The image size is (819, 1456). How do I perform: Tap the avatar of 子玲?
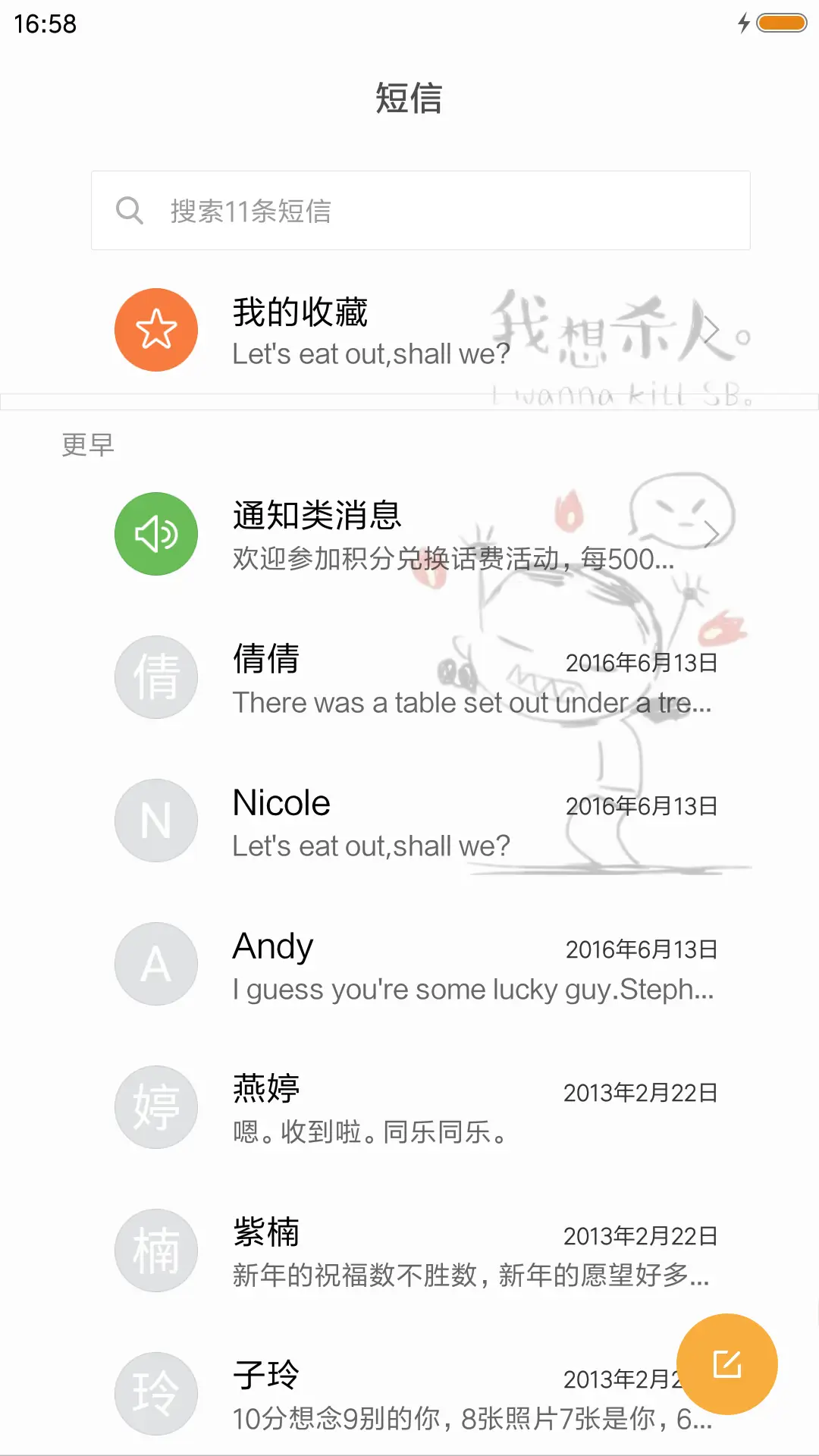pyautogui.click(x=155, y=1392)
